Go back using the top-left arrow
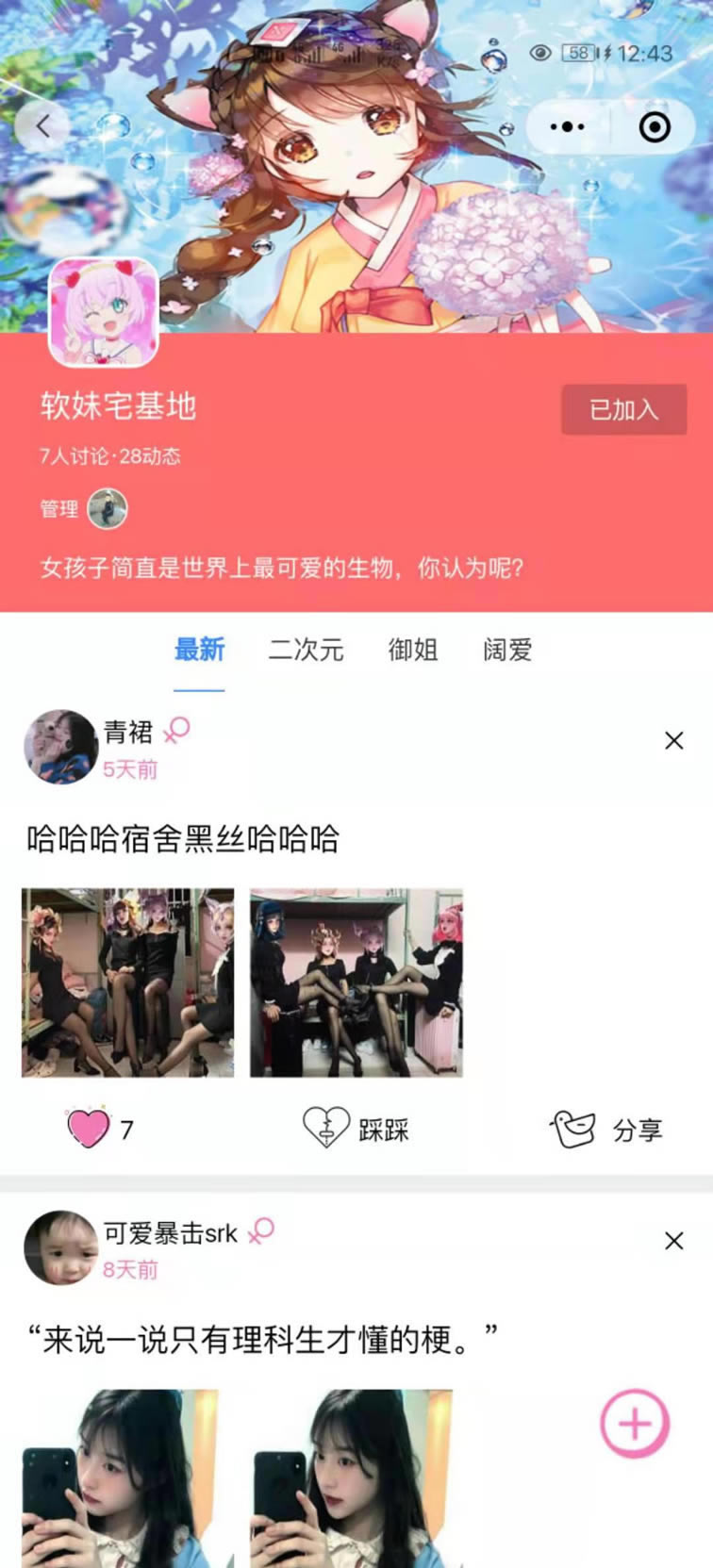Image resolution: width=713 pixels, height=1568 pixels. [x=43, y=125]
